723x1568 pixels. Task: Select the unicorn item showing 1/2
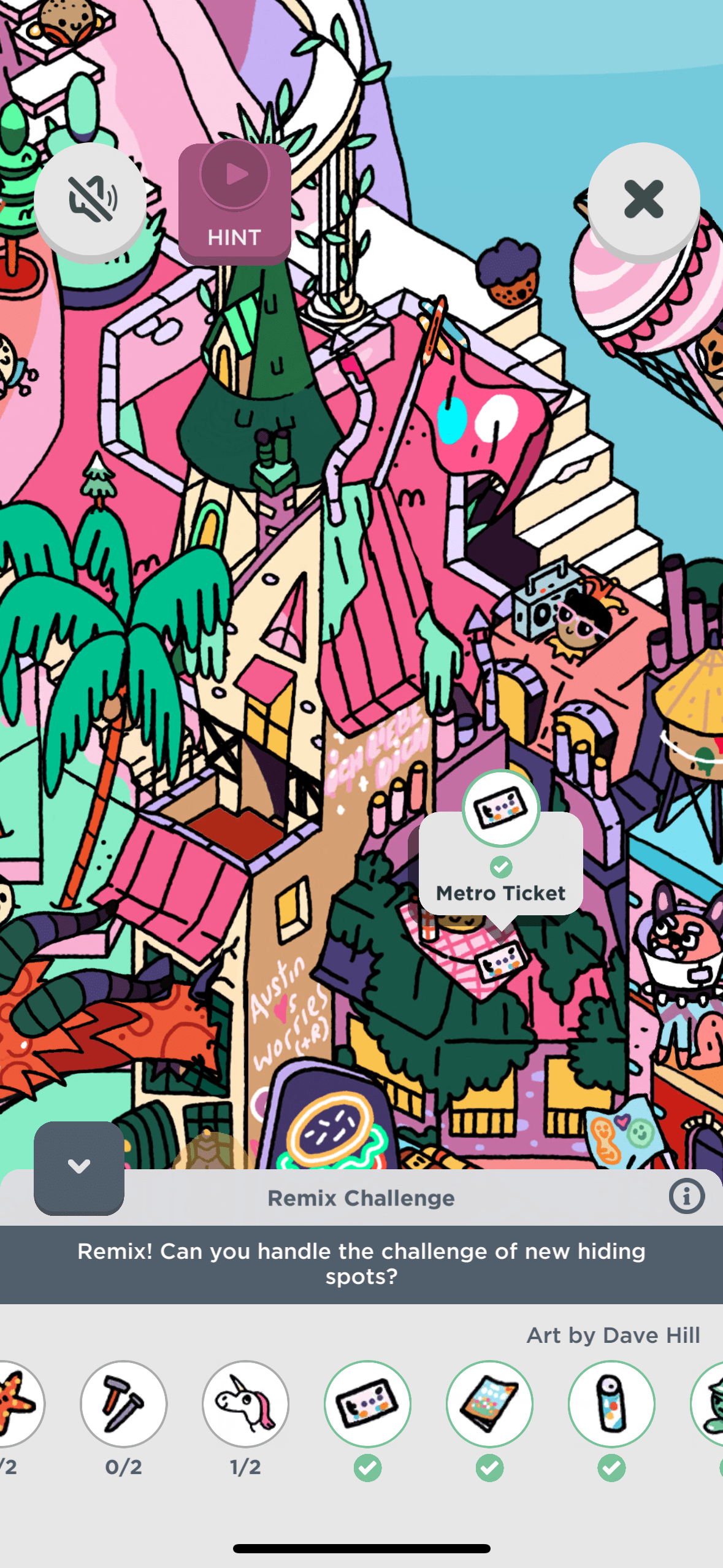[x=245, y=1404]
